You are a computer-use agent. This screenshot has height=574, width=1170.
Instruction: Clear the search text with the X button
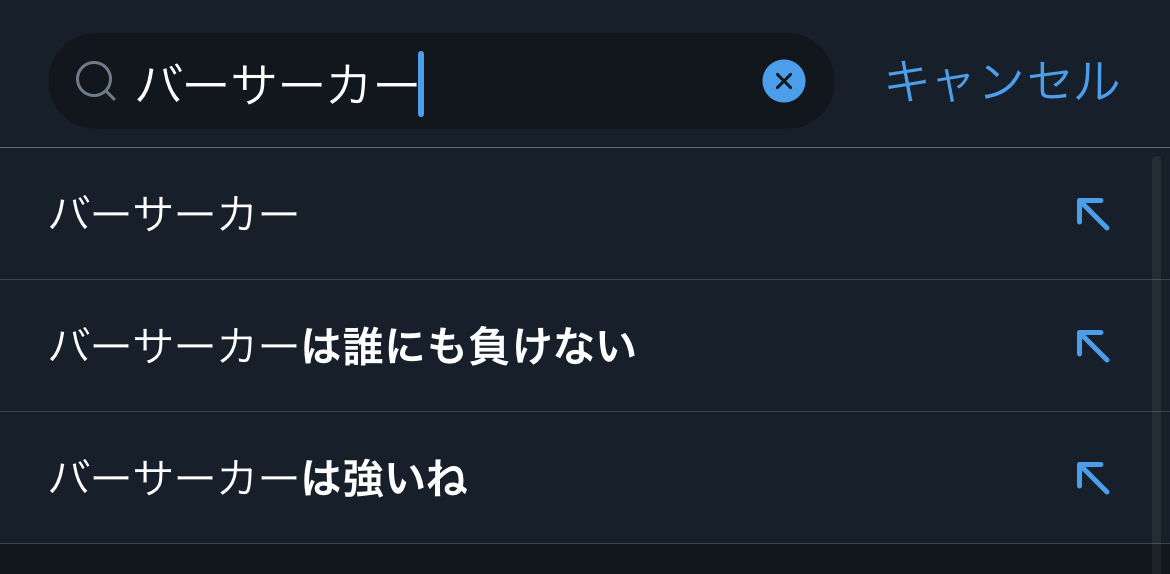[783, 81]
